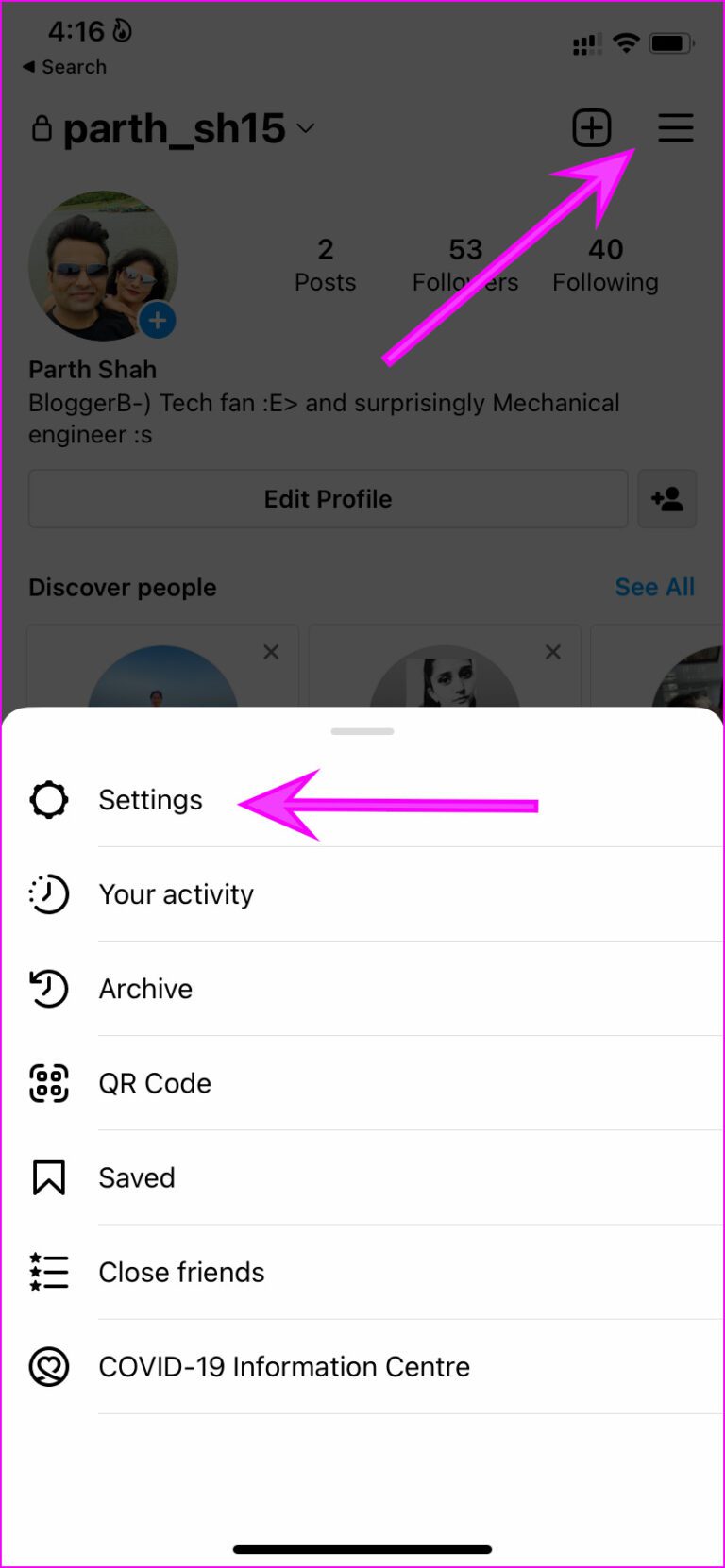The image size is (725, 1568).
Task: View the QR Code icon
Action: coord(48,1083)
